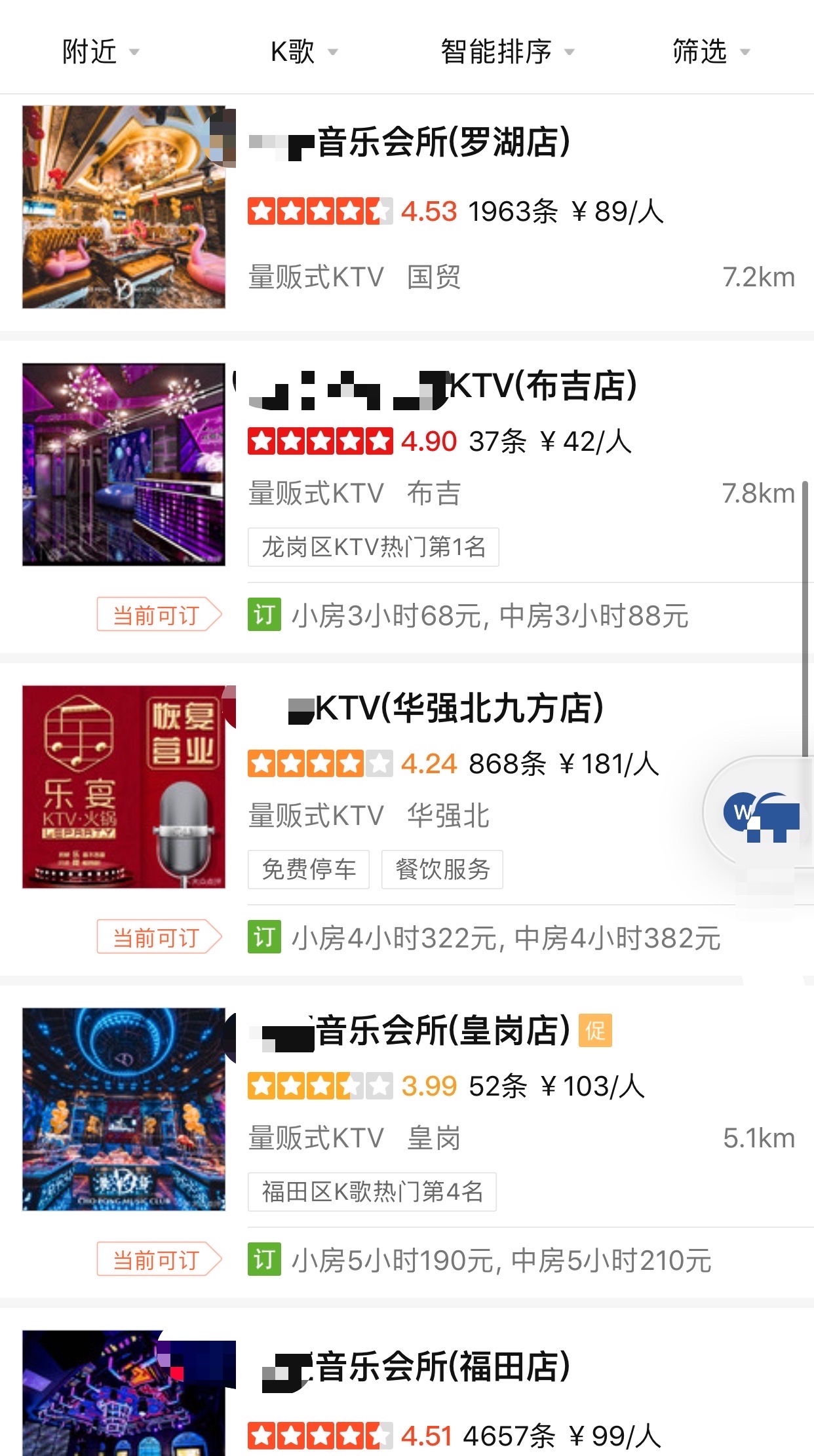Tap the floating blue assistant button

tap(760, 814)
